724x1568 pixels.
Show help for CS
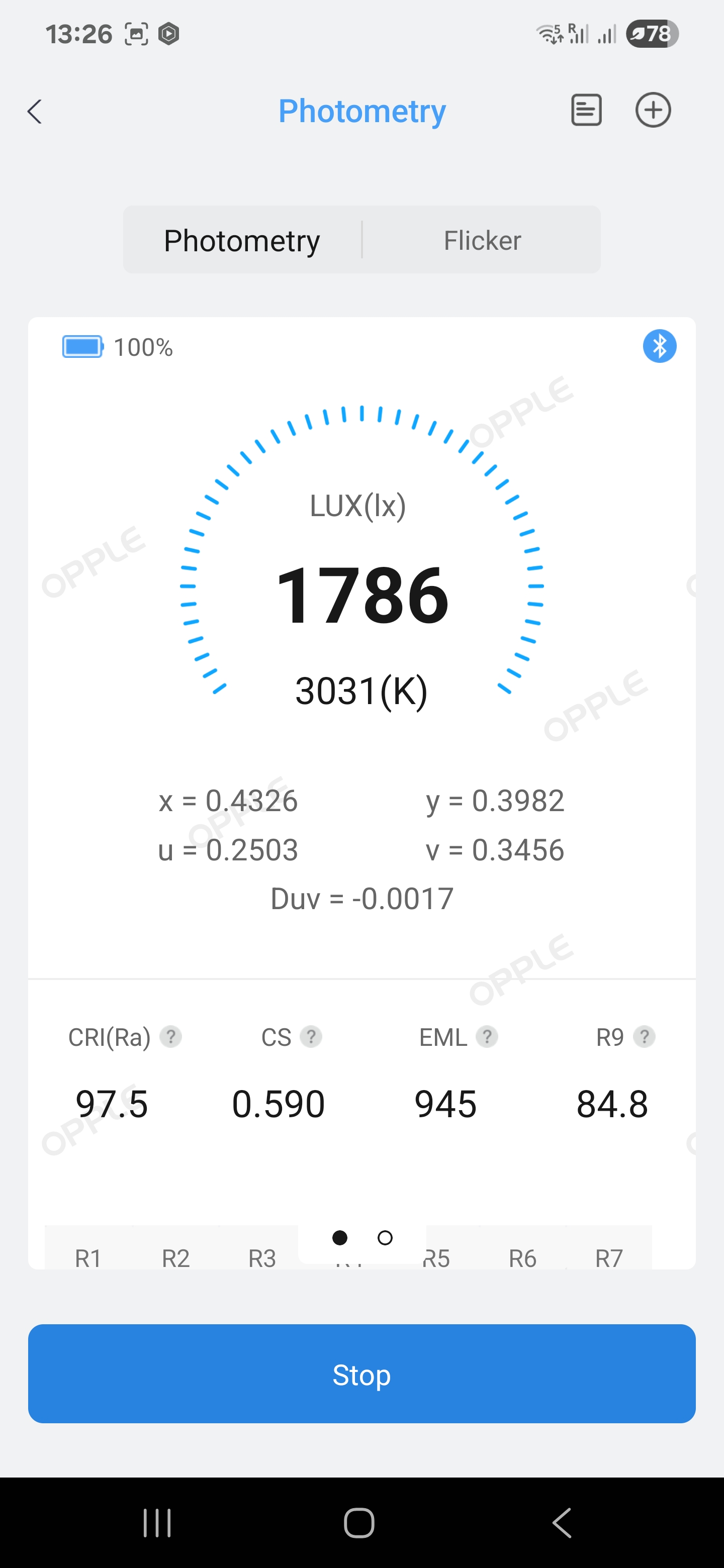coord(311,1036)
